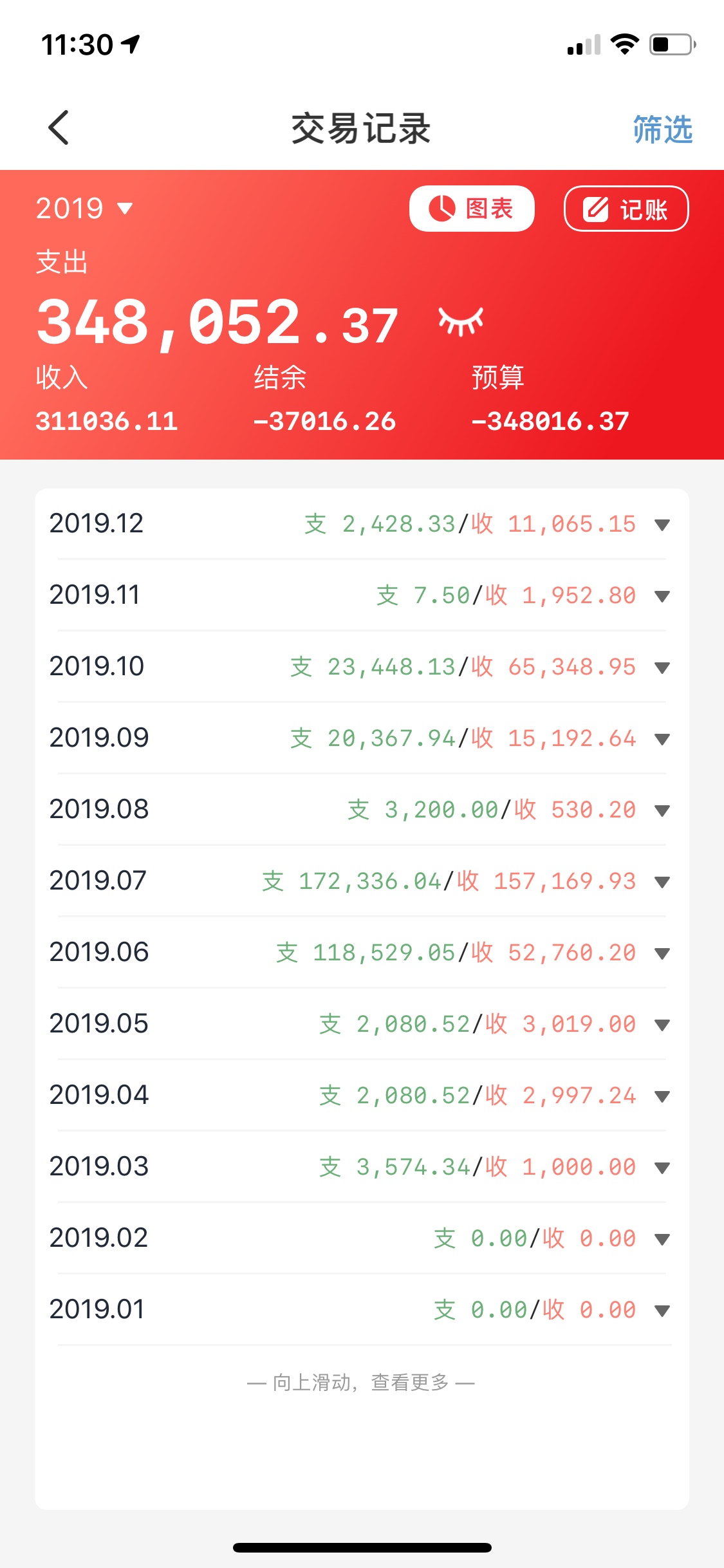Toggle amount visibility with the eye icon
This screenshot has width=724, height=1568.
click(461, 321)
